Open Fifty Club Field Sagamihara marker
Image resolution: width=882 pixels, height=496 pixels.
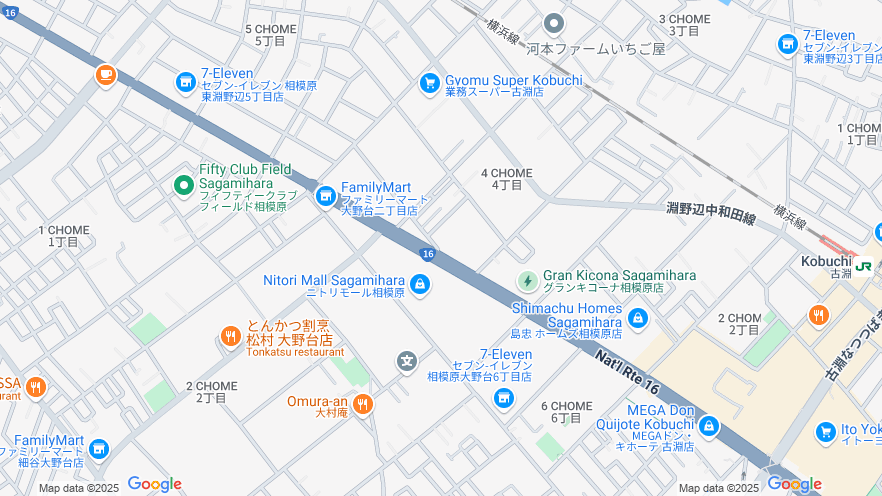(x=183, y=184)
